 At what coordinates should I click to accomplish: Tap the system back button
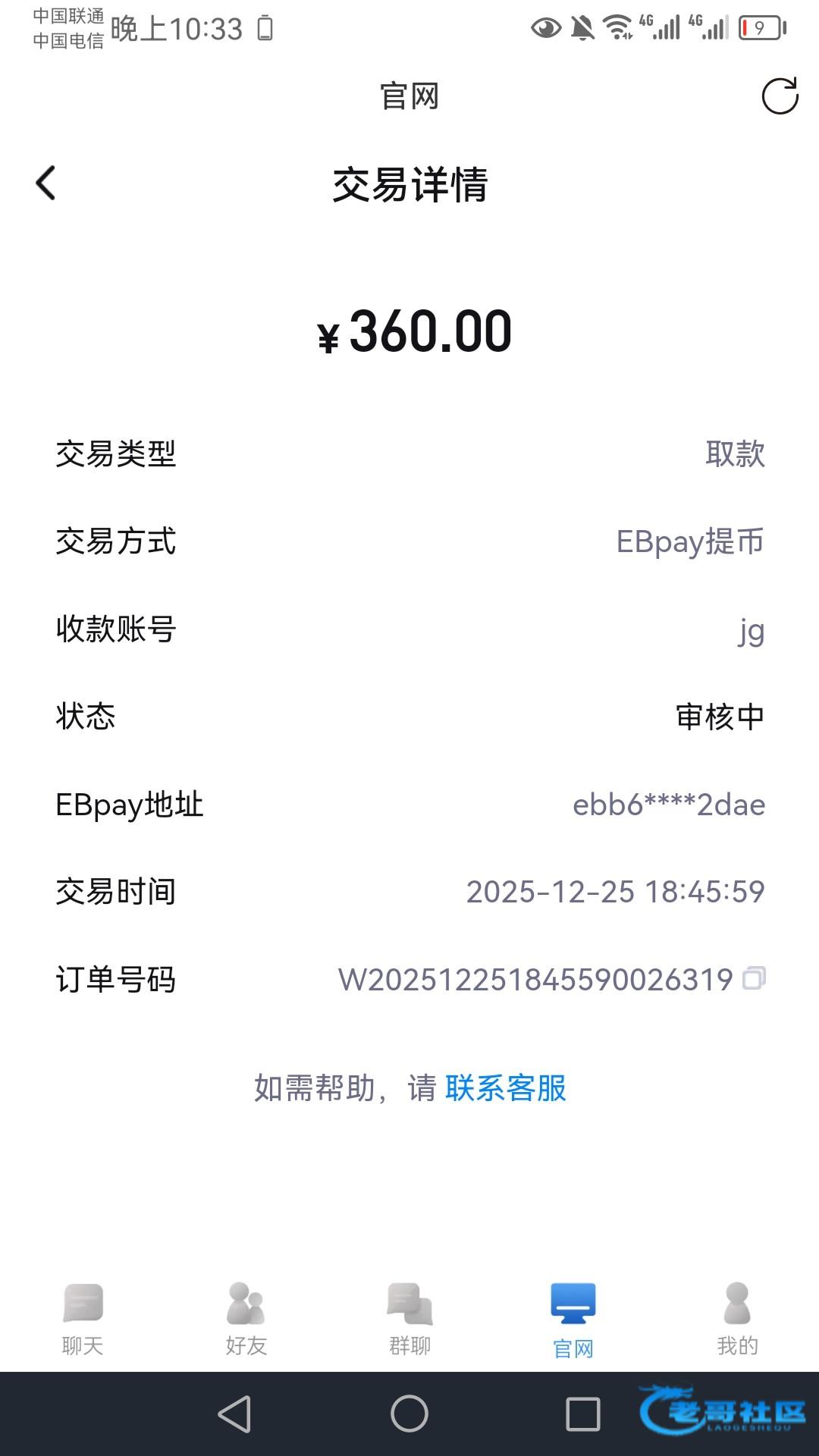pos(234,1414)
